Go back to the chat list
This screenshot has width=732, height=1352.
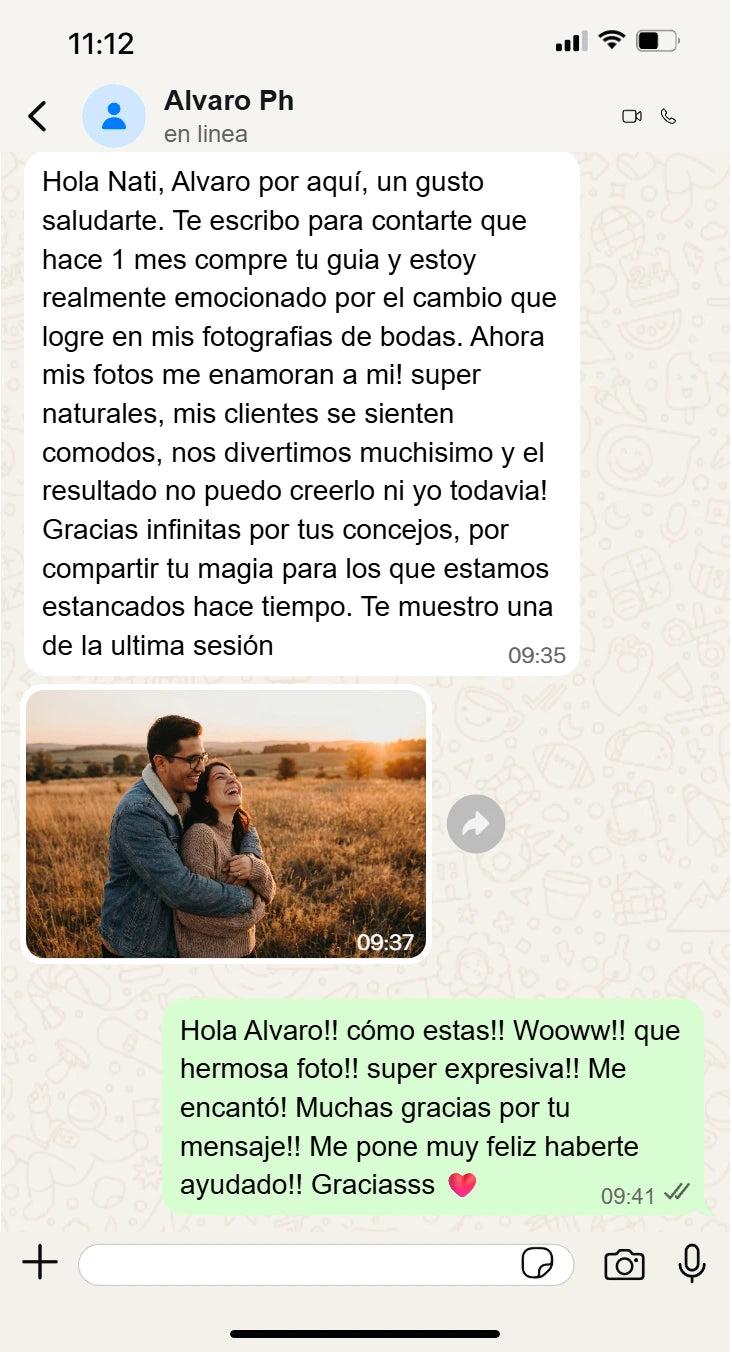37,116
